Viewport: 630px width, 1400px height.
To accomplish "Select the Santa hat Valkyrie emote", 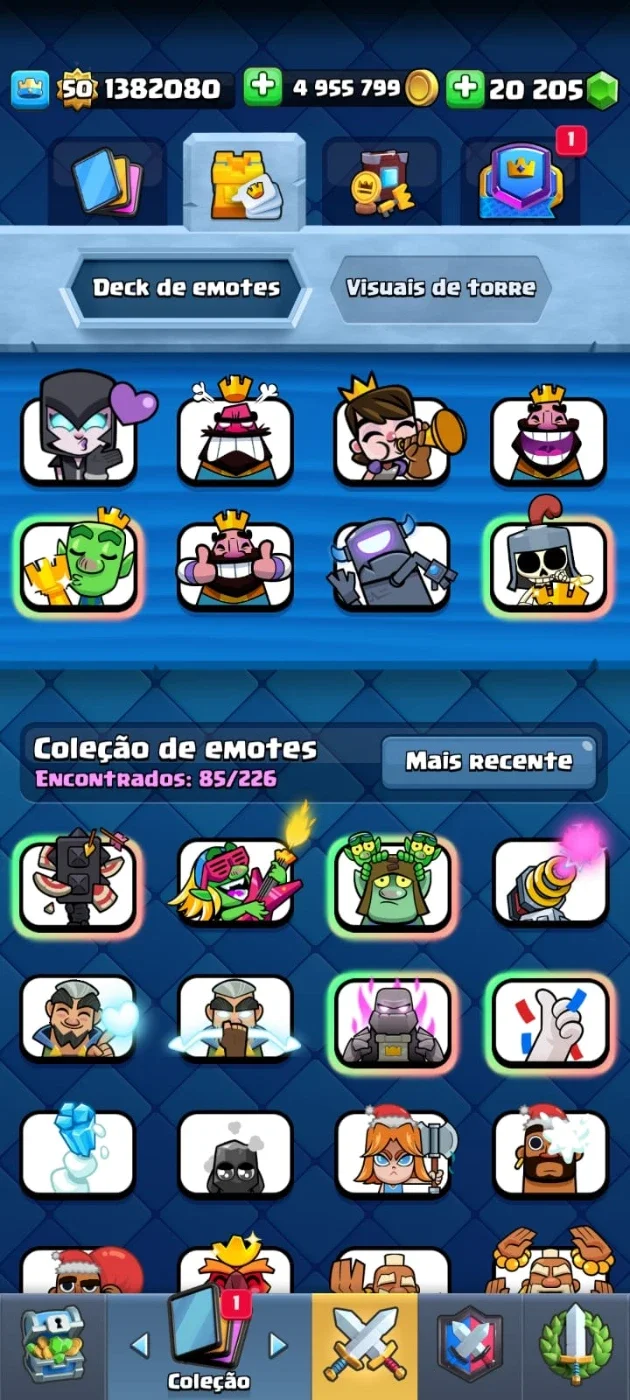I will 393,1152.
